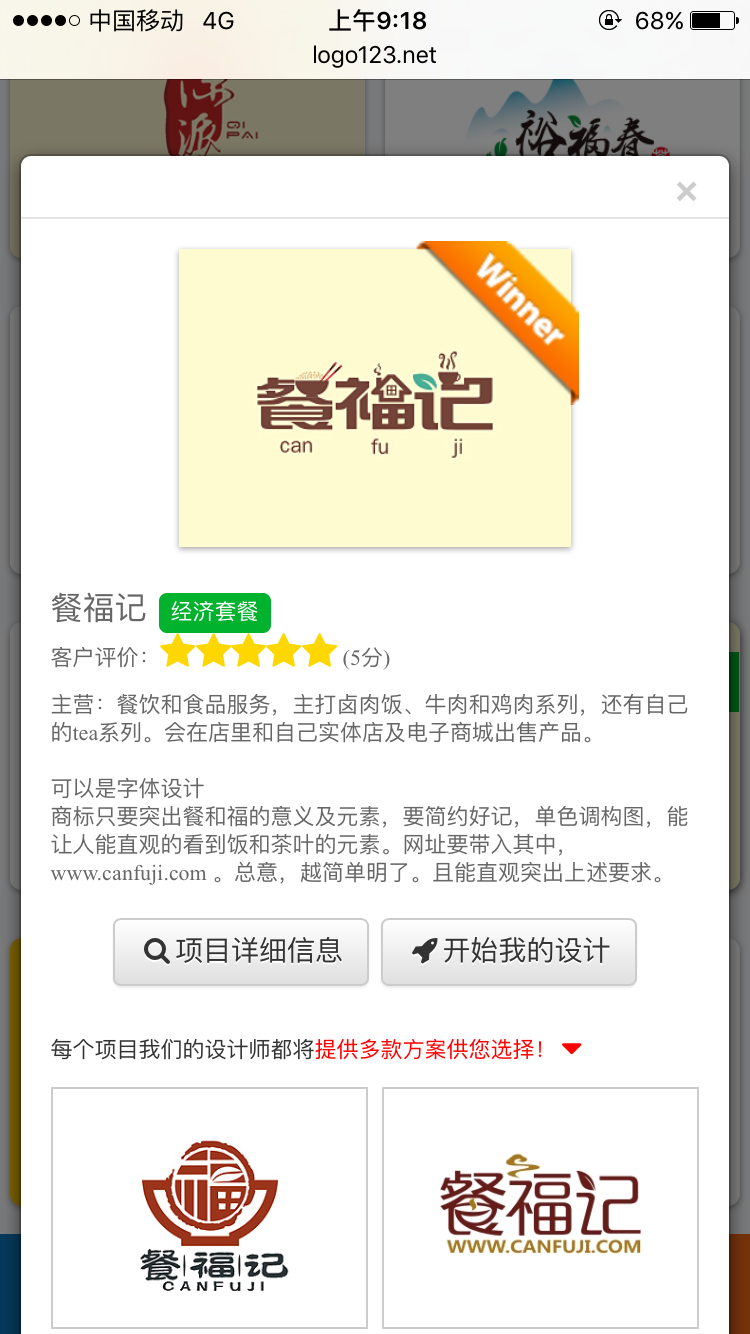This screenshot has height=1334, width=750.
Task: Tap the logo123.net address bar
Action: [x=375, y=55]
